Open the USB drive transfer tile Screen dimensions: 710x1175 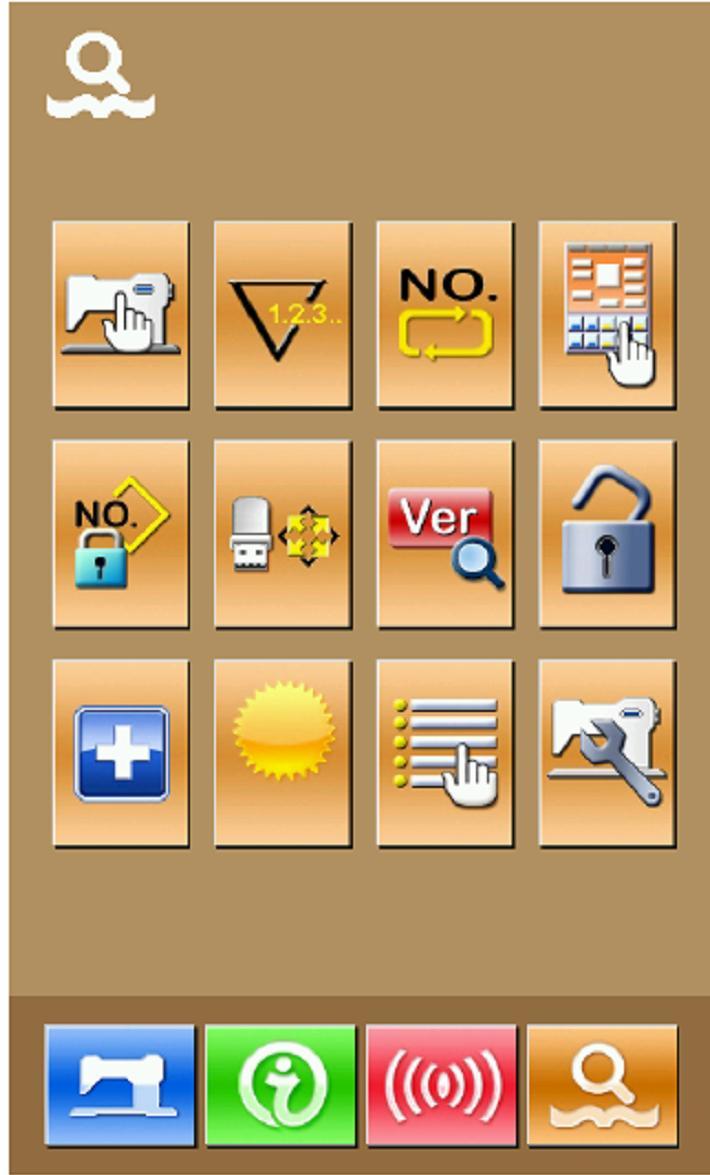(x=283, y=534)
